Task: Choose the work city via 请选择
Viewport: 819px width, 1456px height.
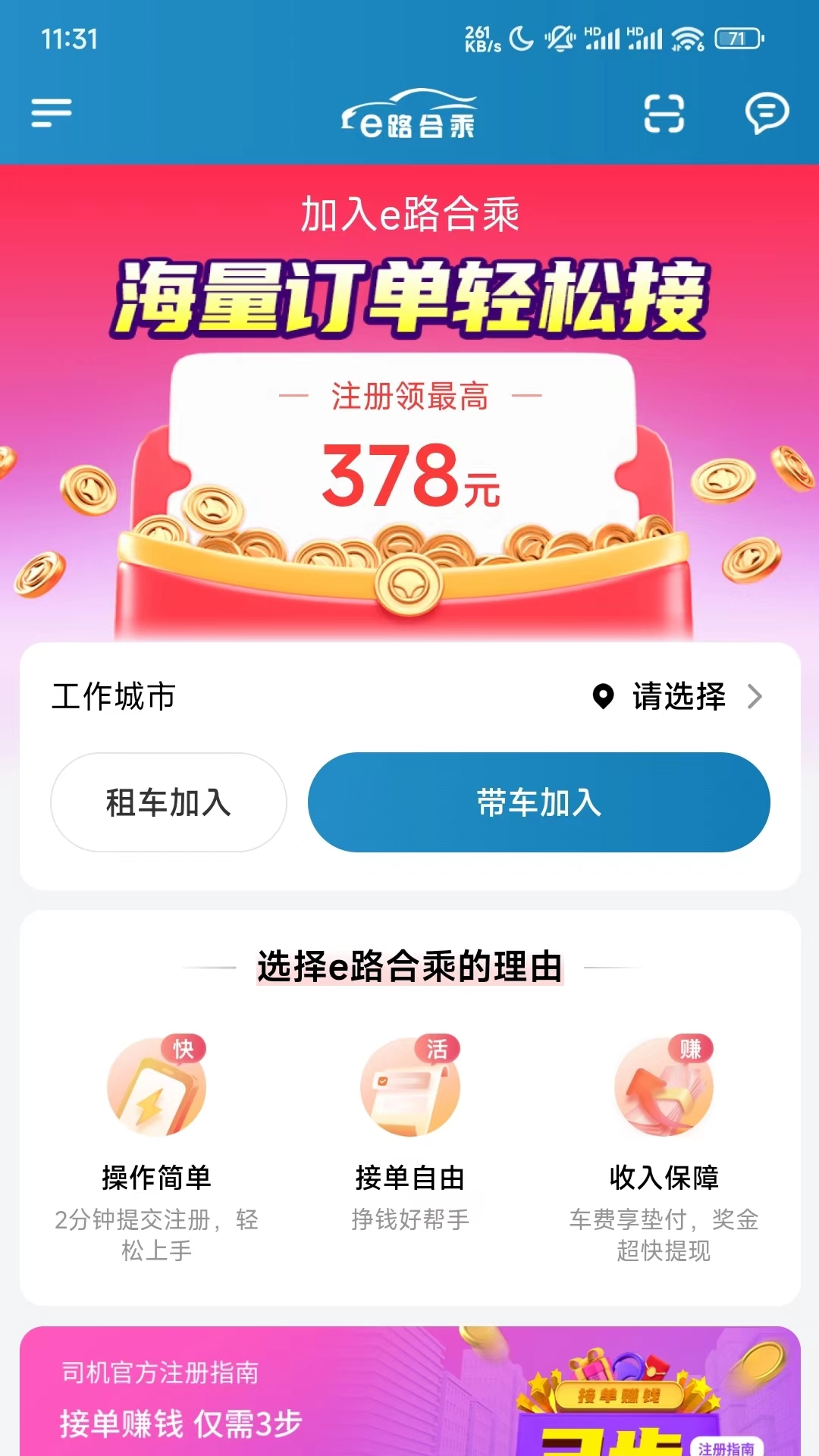Action: pyautogui.click(x=679, y=696)
